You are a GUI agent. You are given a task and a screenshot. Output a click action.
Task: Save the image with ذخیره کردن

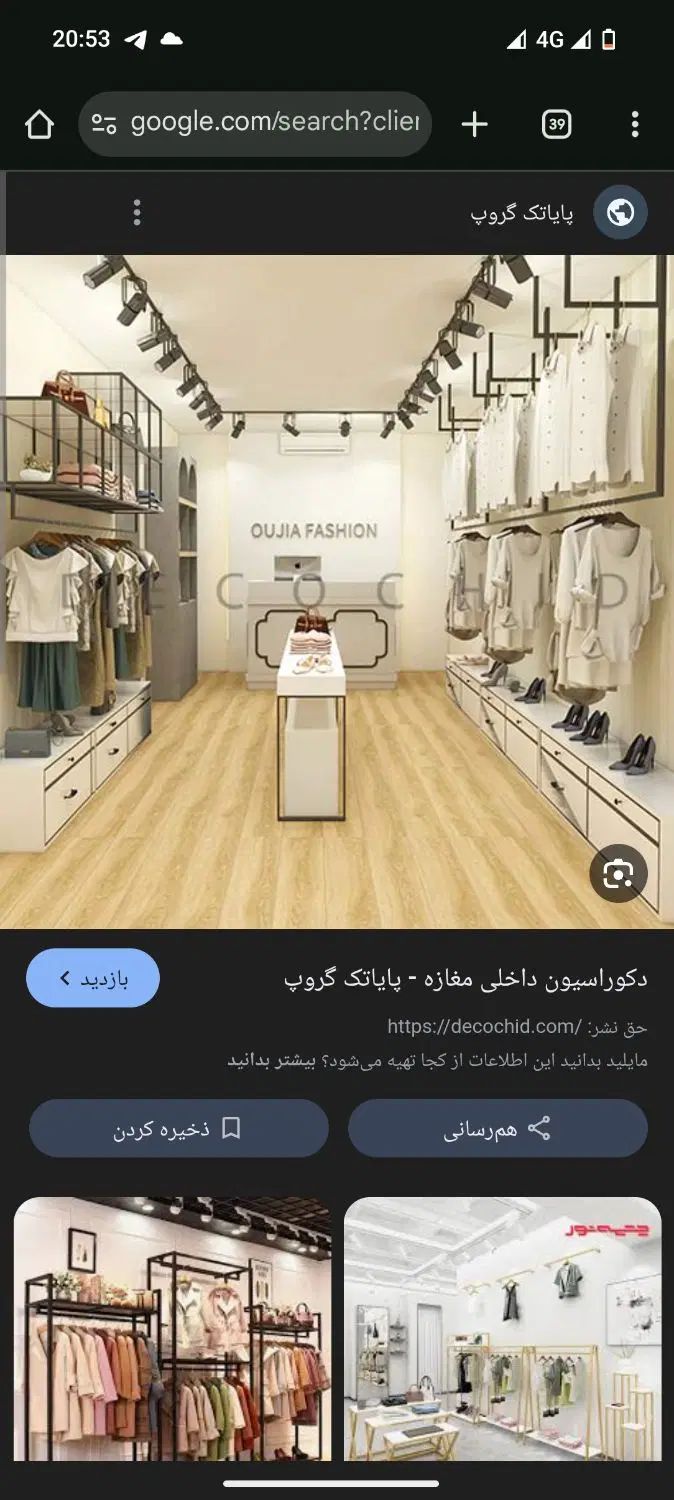[178, 1129]
